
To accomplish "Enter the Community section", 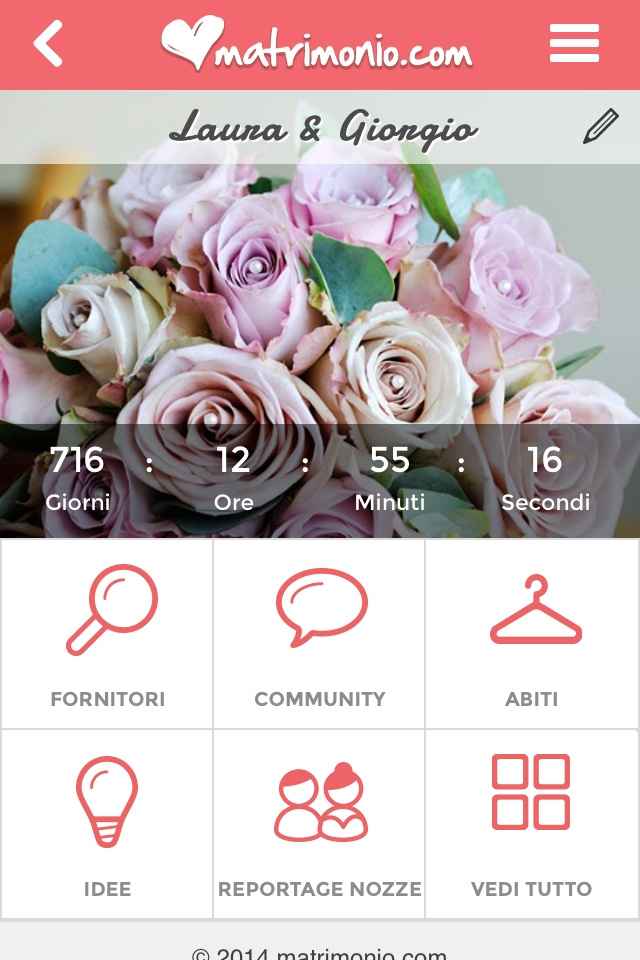I will pyautogui.click(x=320, y=635).
